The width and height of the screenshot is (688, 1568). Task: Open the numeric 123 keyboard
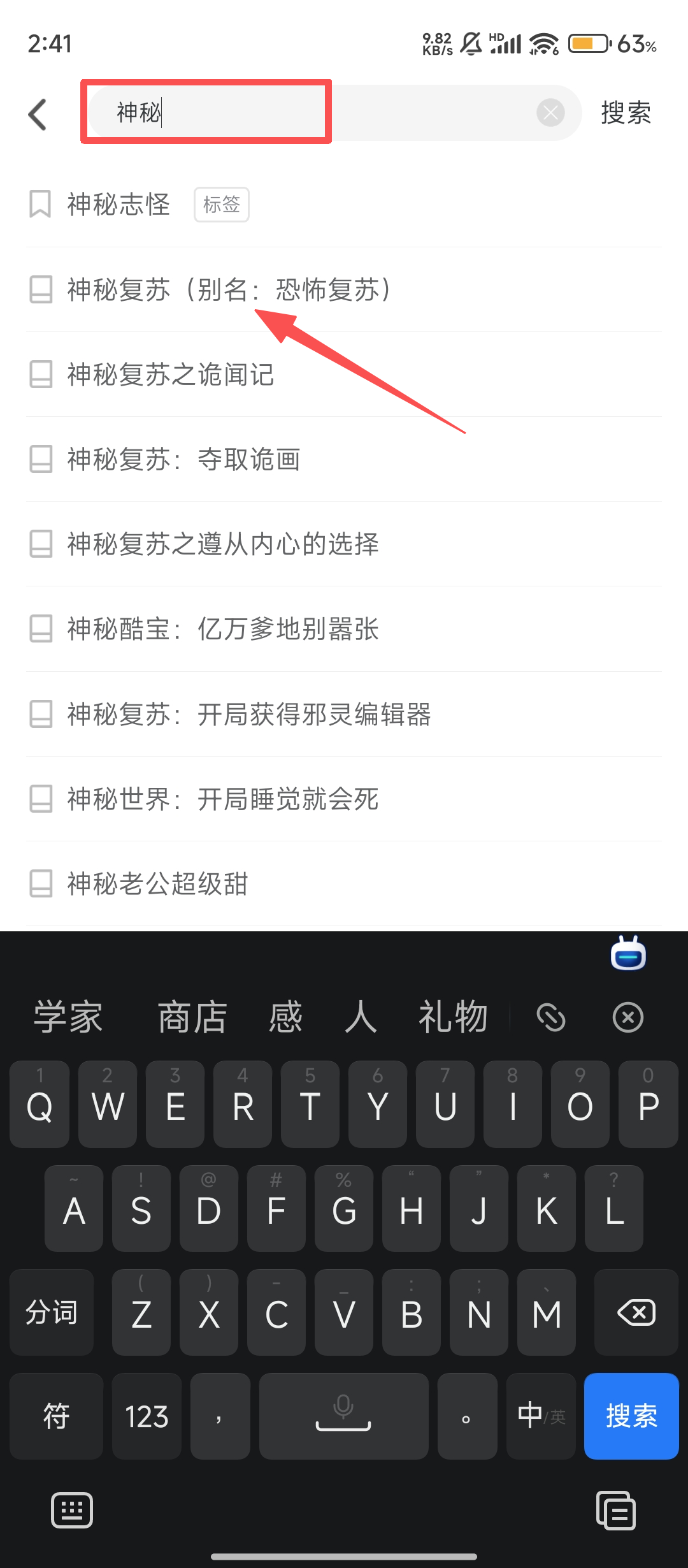tap(147, 1416)
